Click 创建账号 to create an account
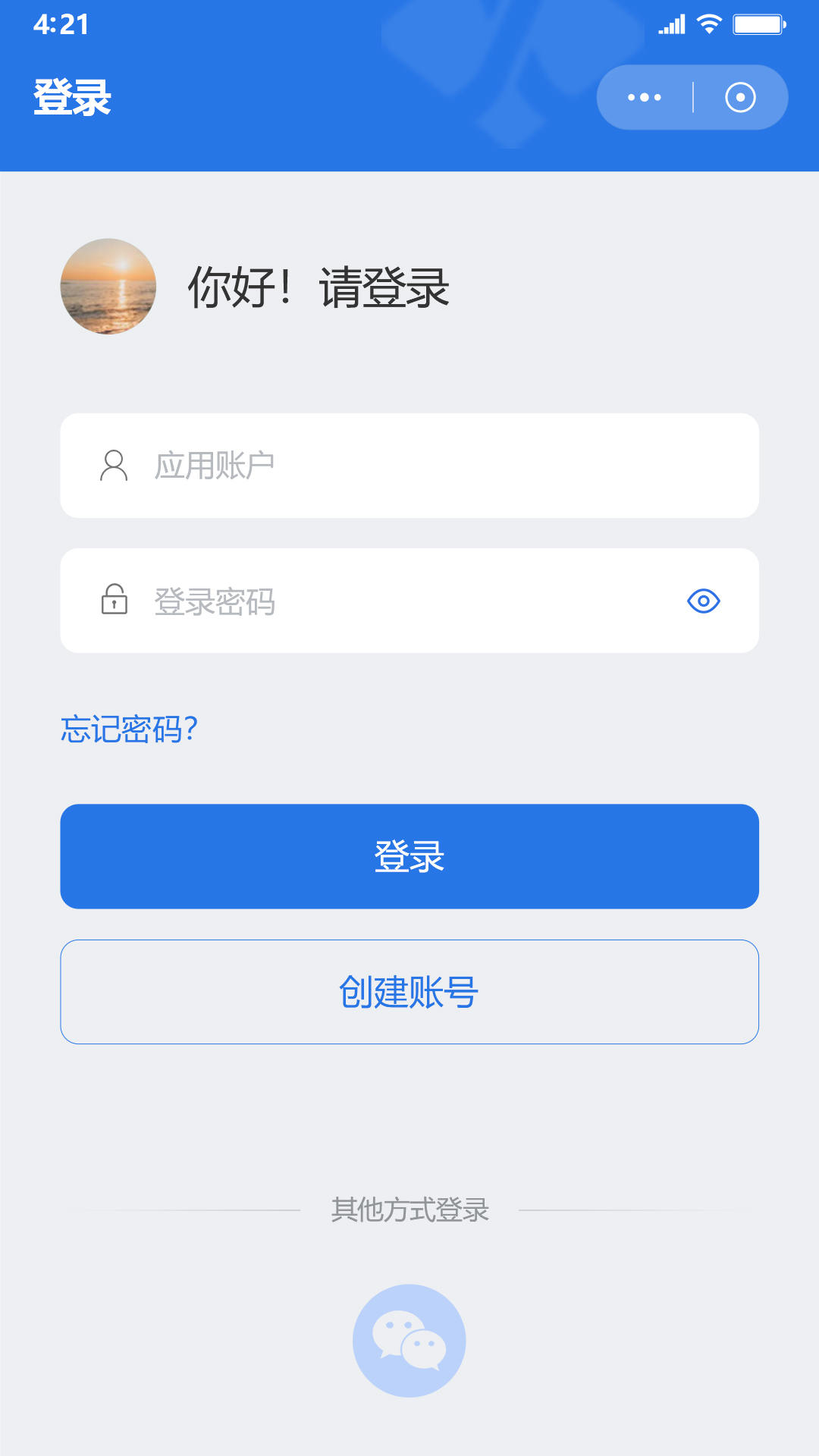The width and height of the screenshot is (819, 1456). click(409, 991)
